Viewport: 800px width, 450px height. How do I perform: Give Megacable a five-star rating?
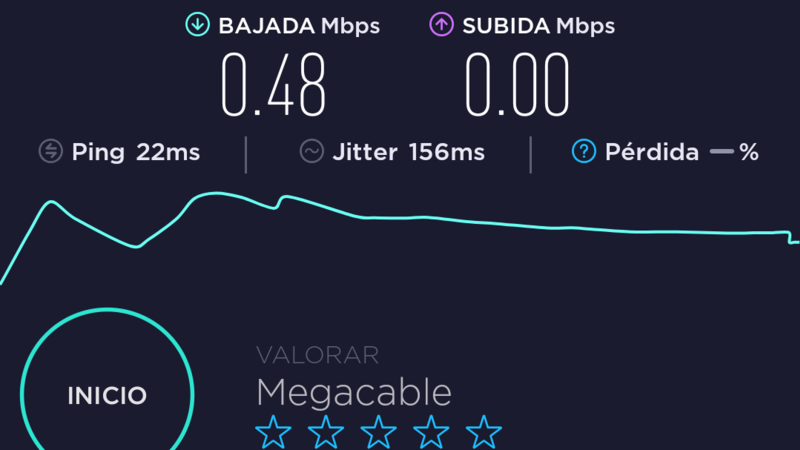click(x=484, y=433)
